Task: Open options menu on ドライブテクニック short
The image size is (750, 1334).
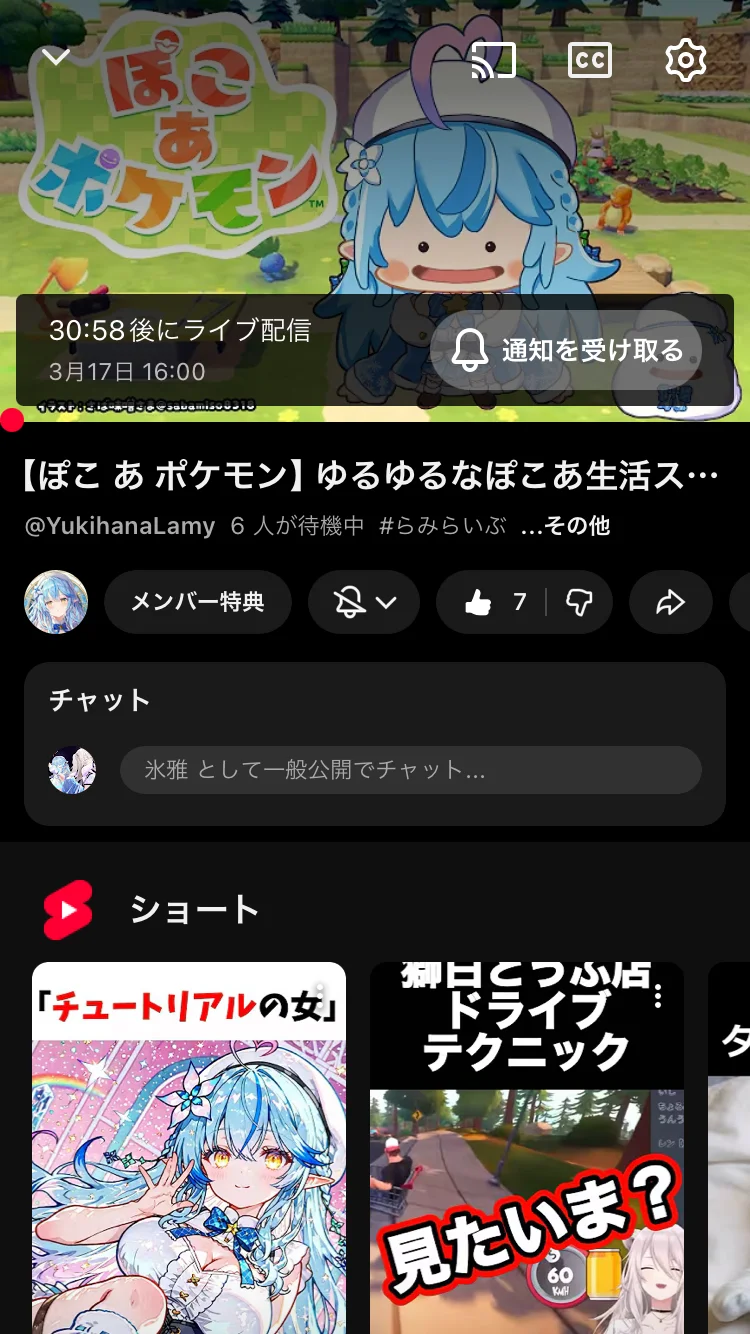Action: 658,996
